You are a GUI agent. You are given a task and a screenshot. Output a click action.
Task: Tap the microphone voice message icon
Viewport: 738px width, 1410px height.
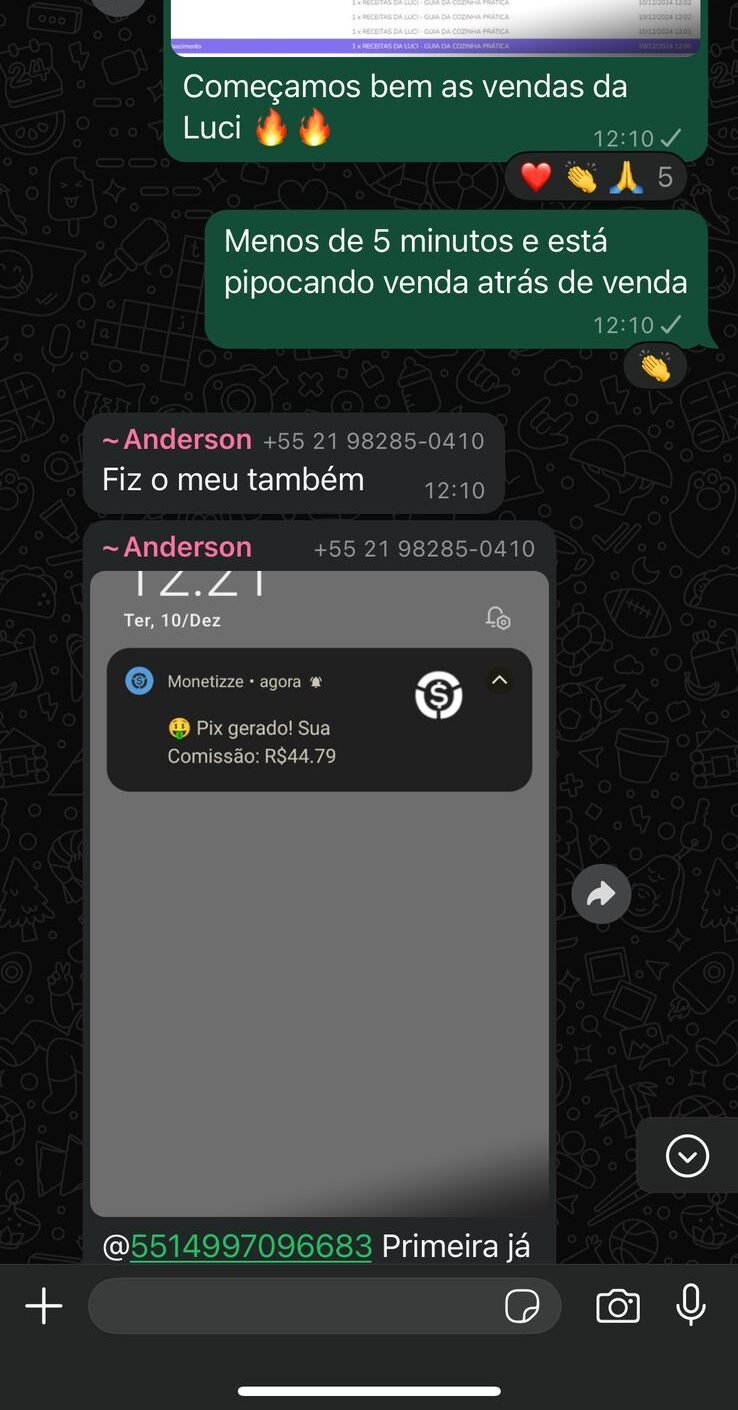690,1306
